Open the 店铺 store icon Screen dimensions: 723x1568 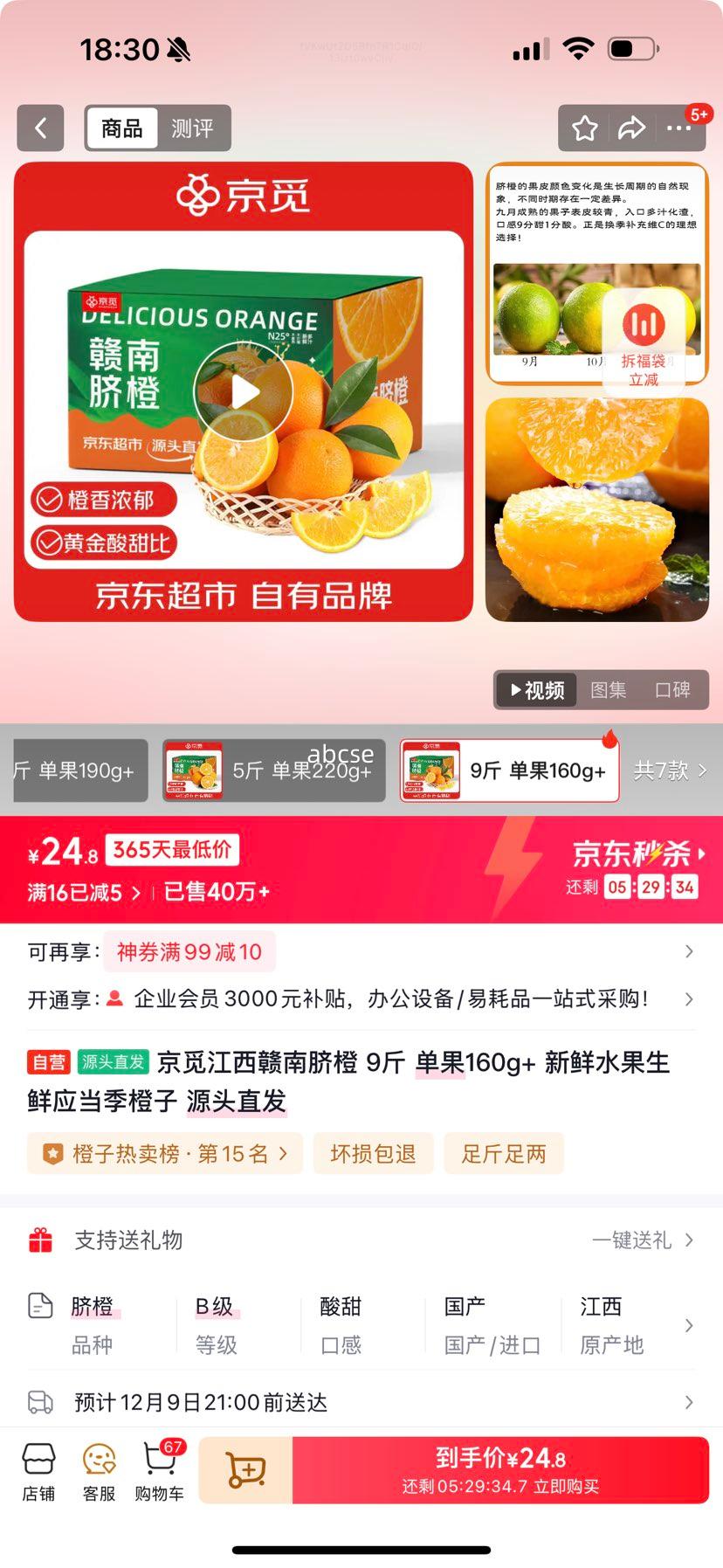point(38,1468)
